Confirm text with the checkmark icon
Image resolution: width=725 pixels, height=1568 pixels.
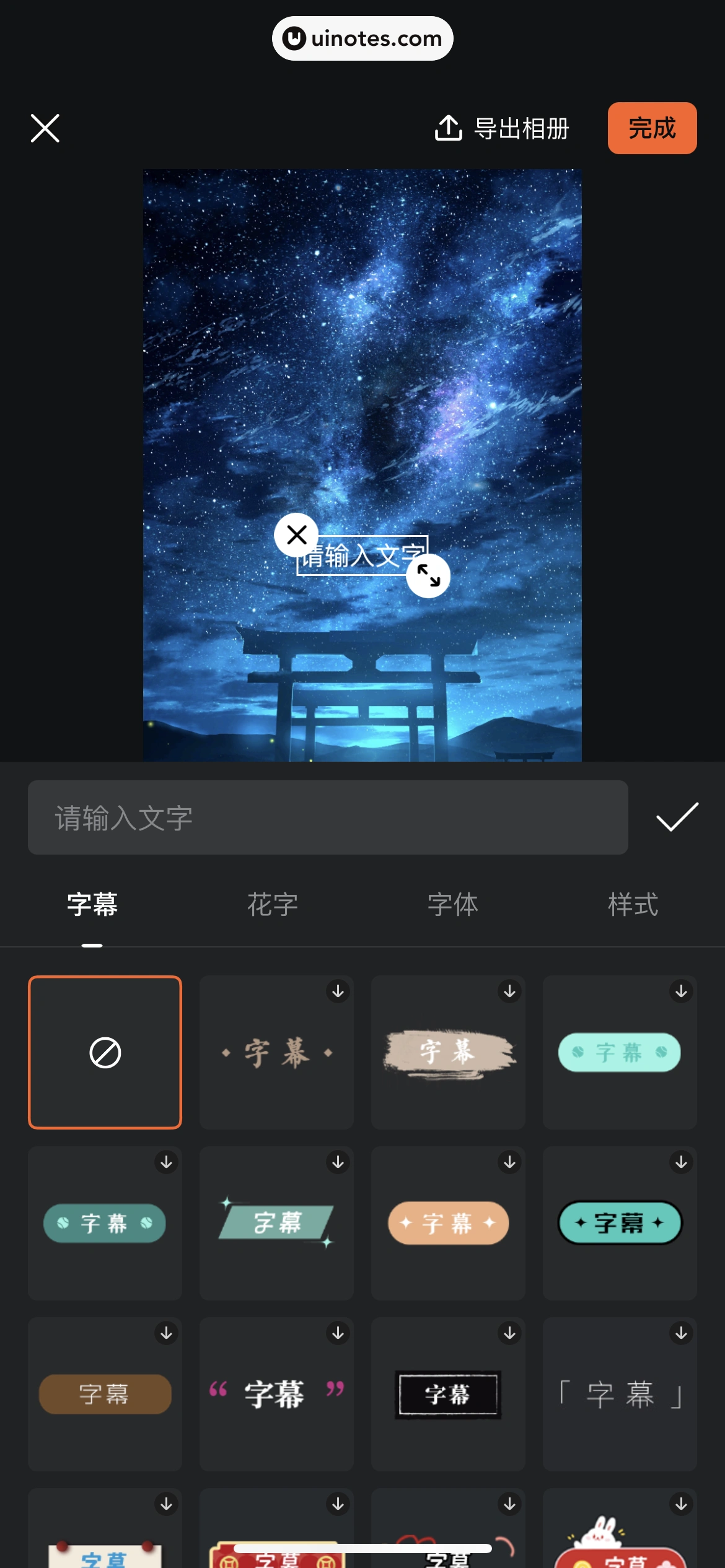(677, 817)
